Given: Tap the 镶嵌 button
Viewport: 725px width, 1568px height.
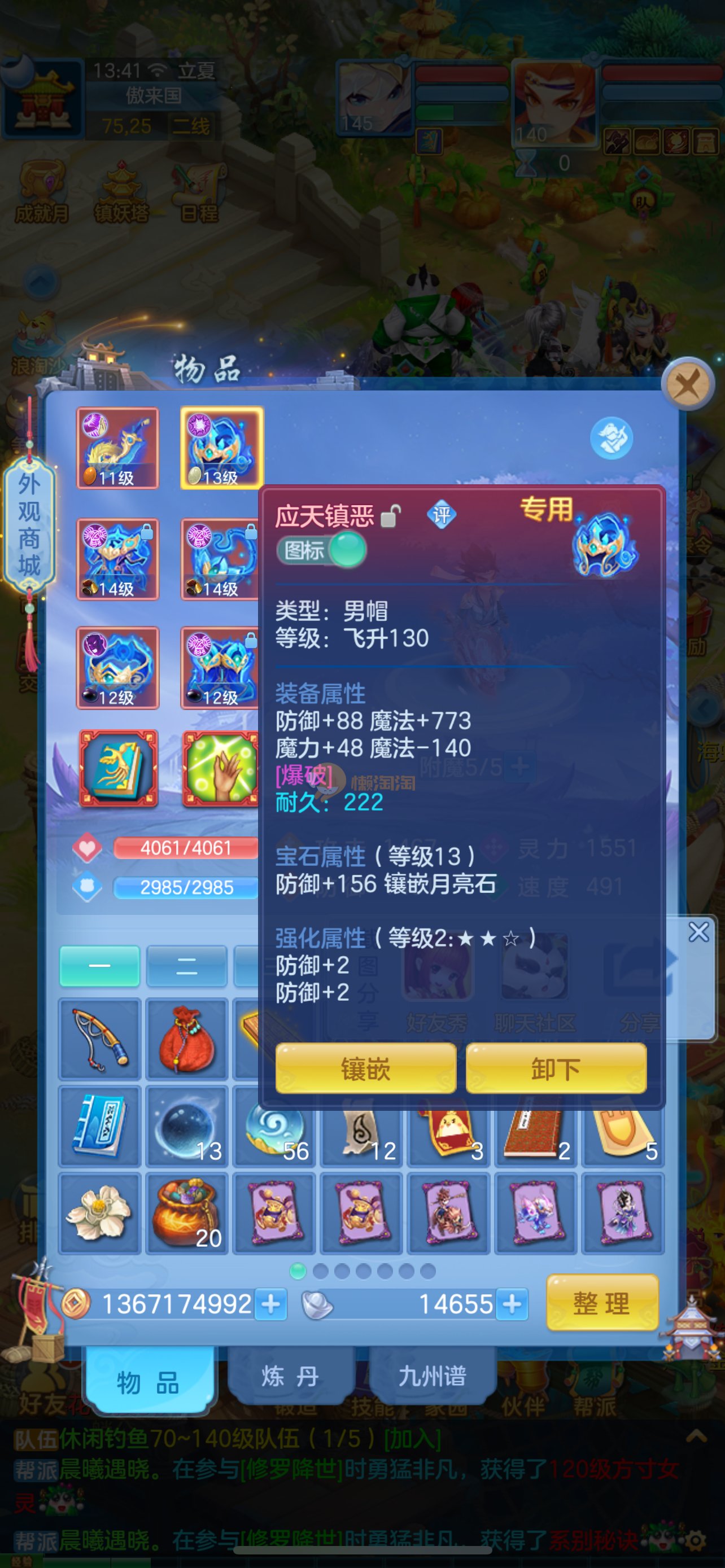Looking at the screenshot, I should [x=365, y=1068].
